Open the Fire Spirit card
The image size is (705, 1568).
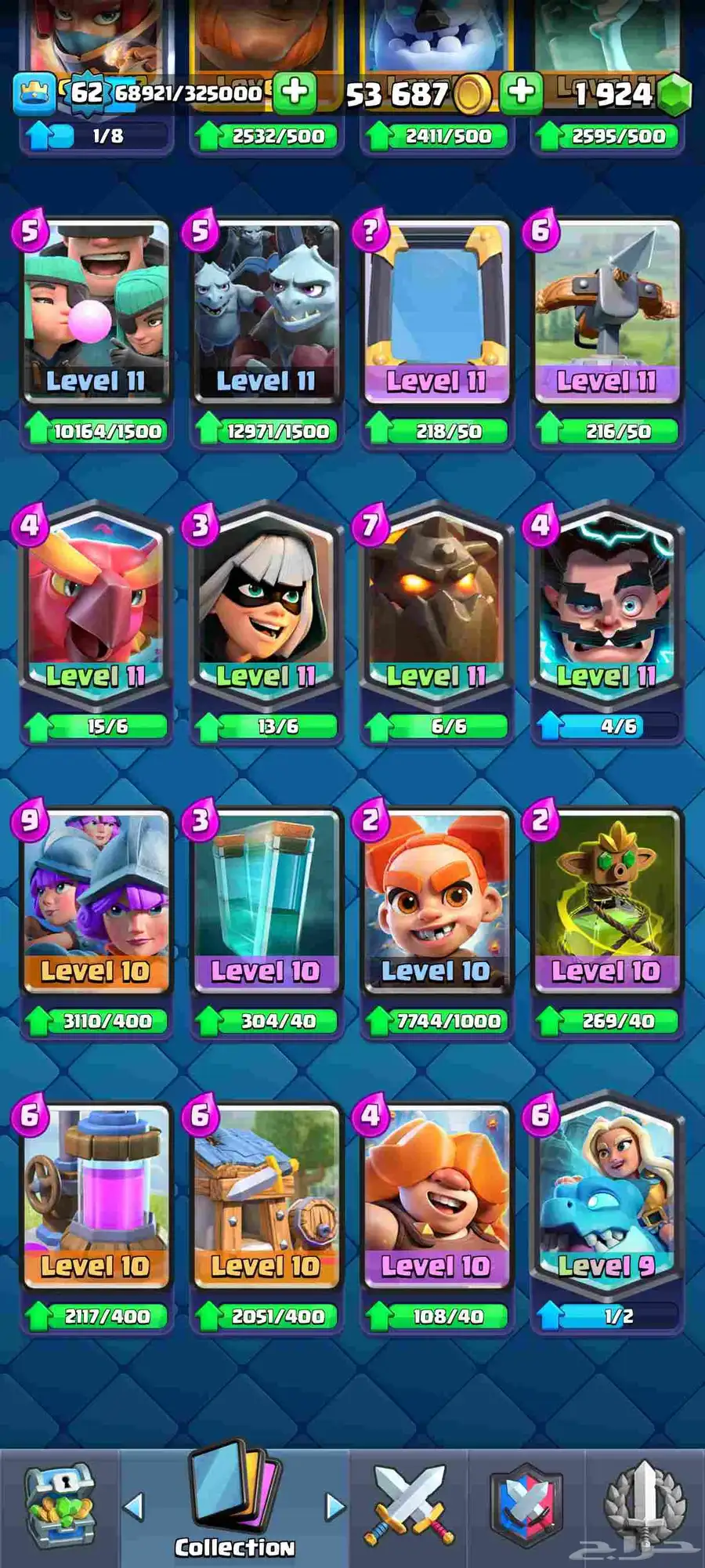436,901
